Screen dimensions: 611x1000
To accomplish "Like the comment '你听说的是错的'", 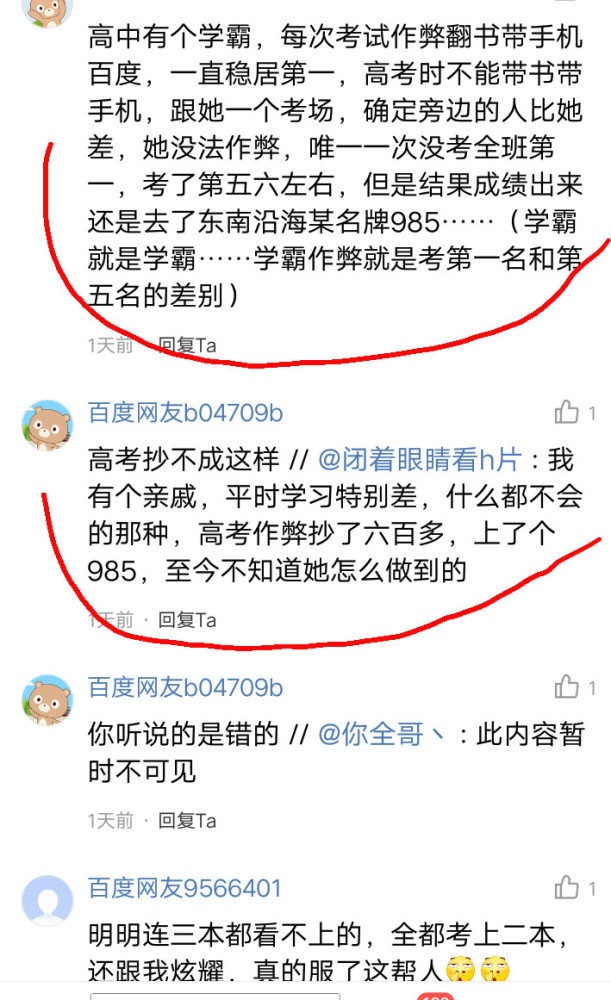I will (x=567, y=688).
